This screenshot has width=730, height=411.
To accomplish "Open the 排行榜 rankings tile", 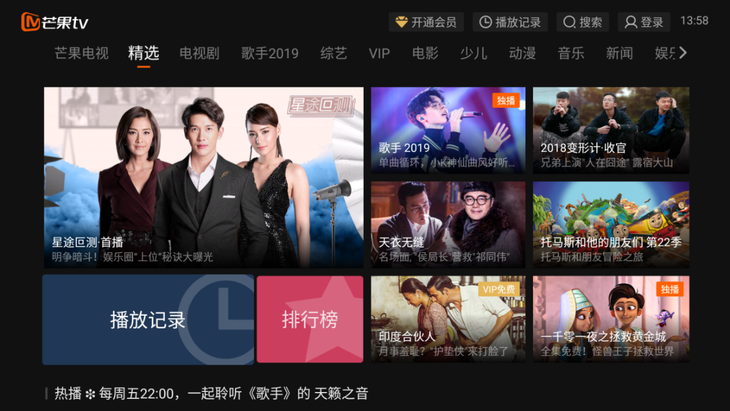I will (x=310, y=320).
